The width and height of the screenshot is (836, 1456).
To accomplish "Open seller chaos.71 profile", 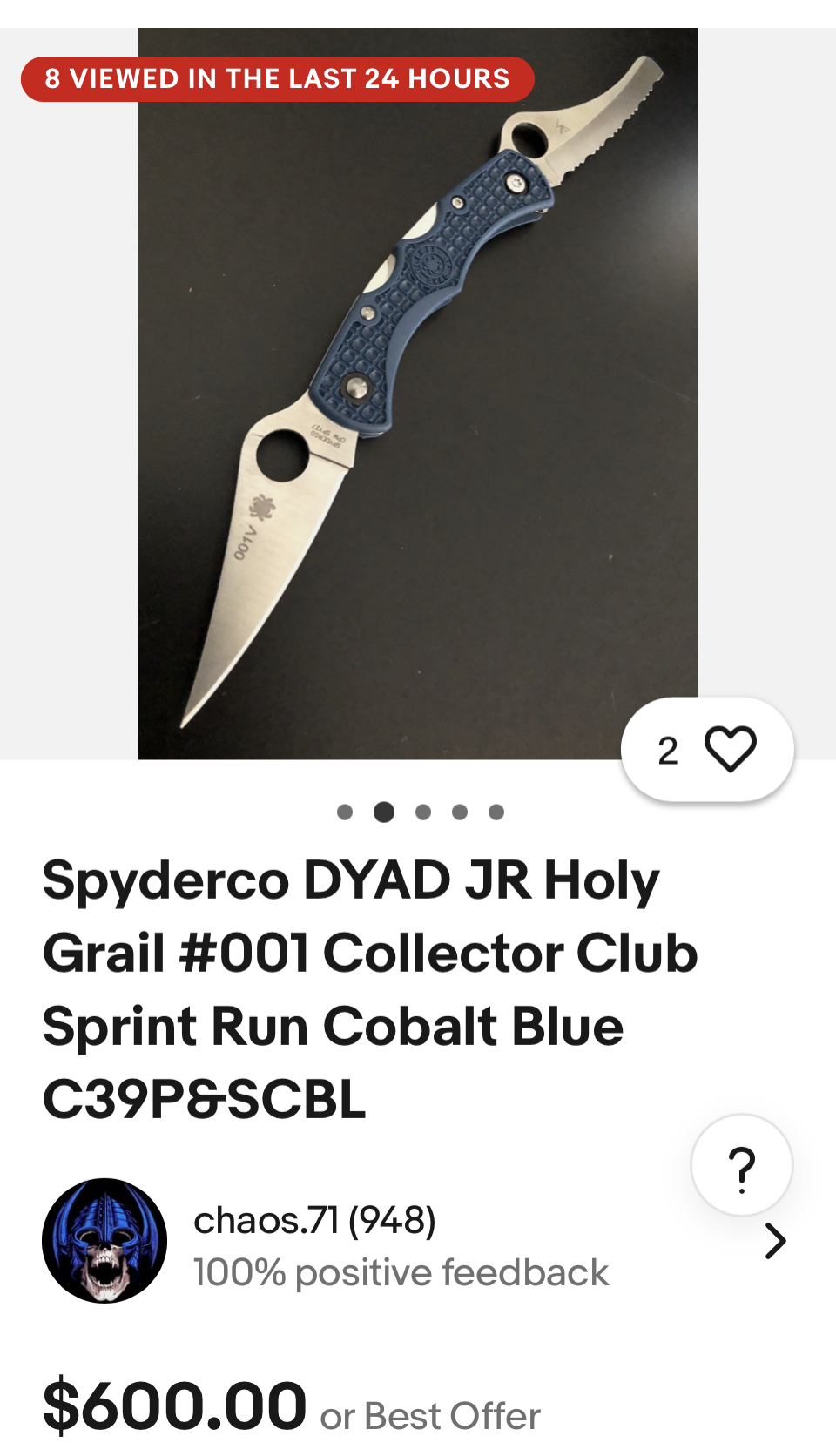I will (313, 1221).
